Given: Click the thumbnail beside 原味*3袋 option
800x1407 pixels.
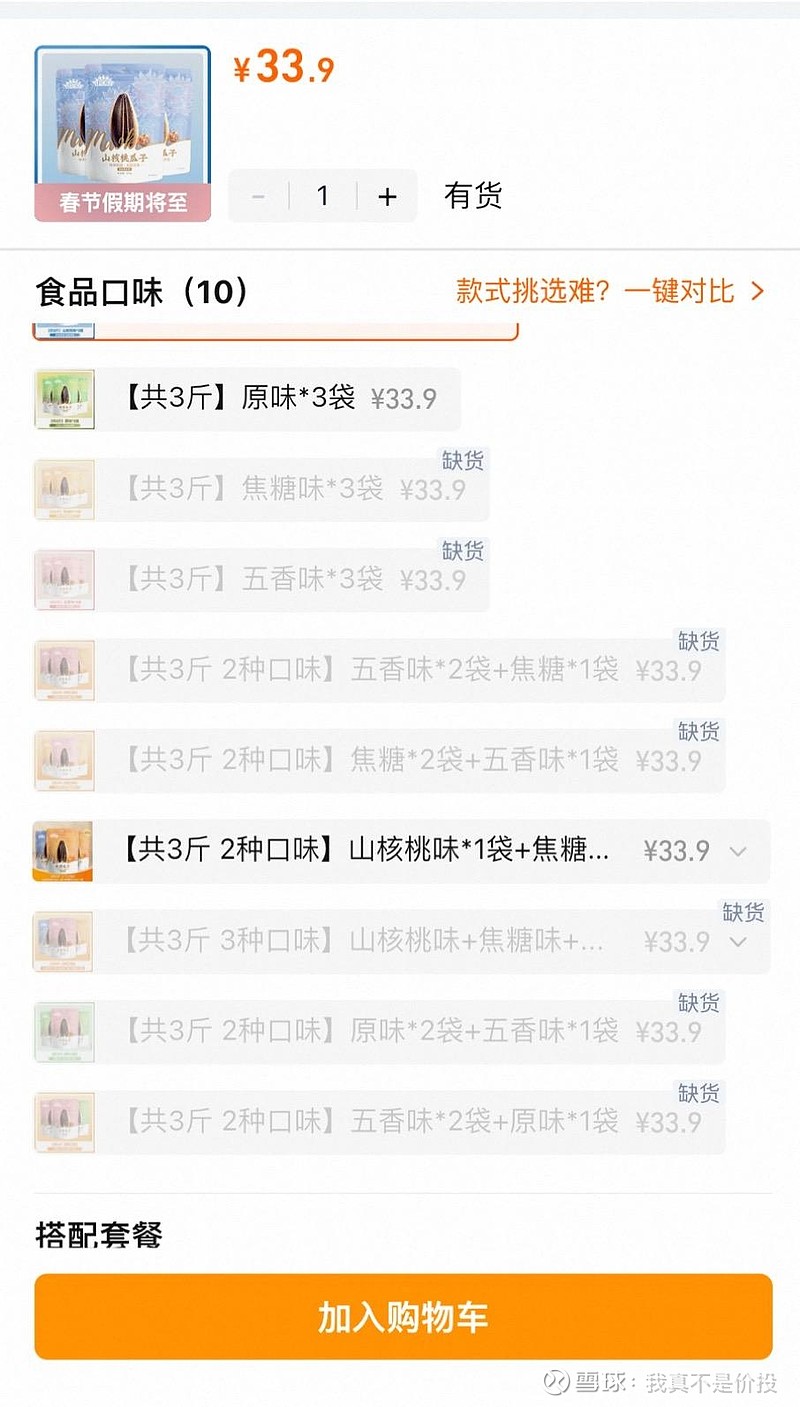Looking at the screenshot, I should [x=63, y=398].
